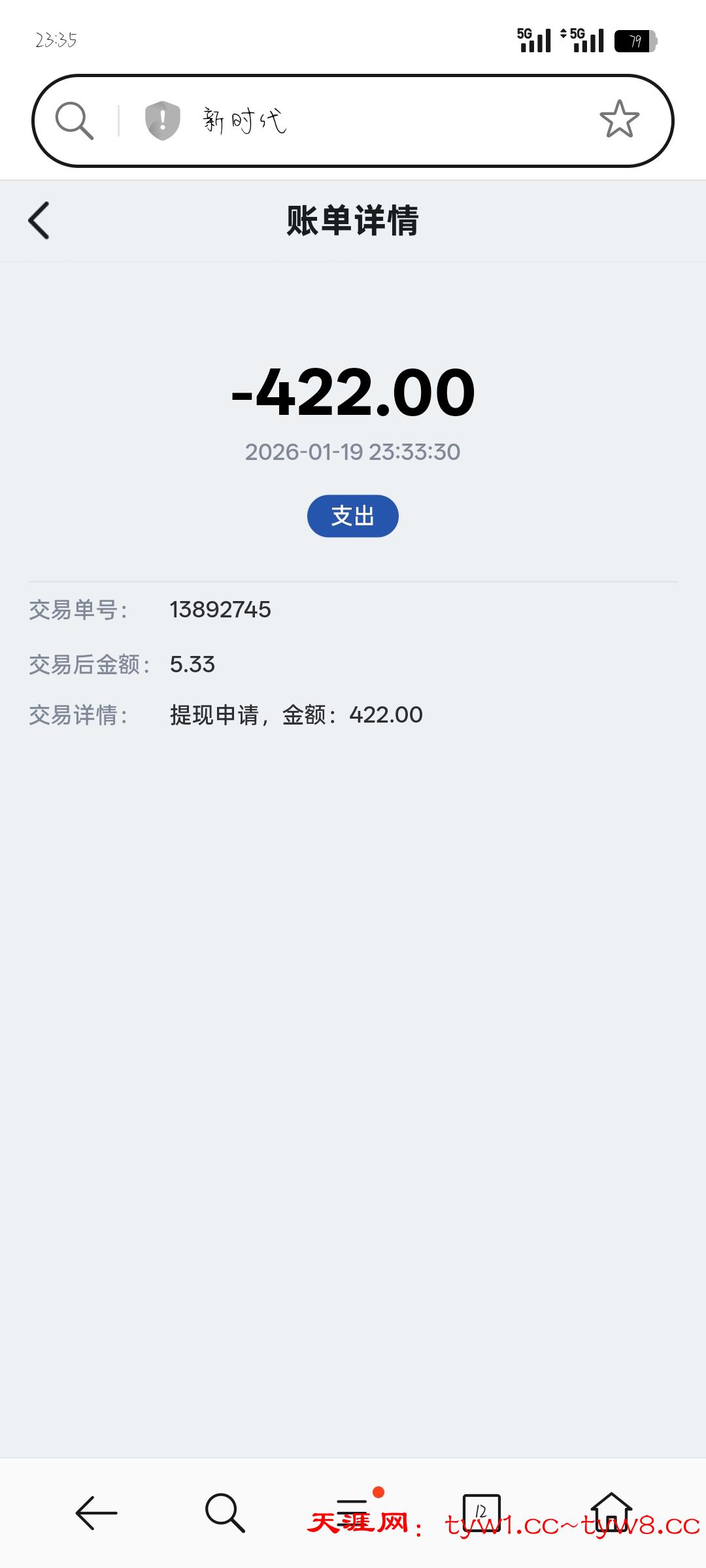Viewport: 706px width, 1568px height.
Task: Tap the search icon in the address bar
Action: (x=74, y=121)
